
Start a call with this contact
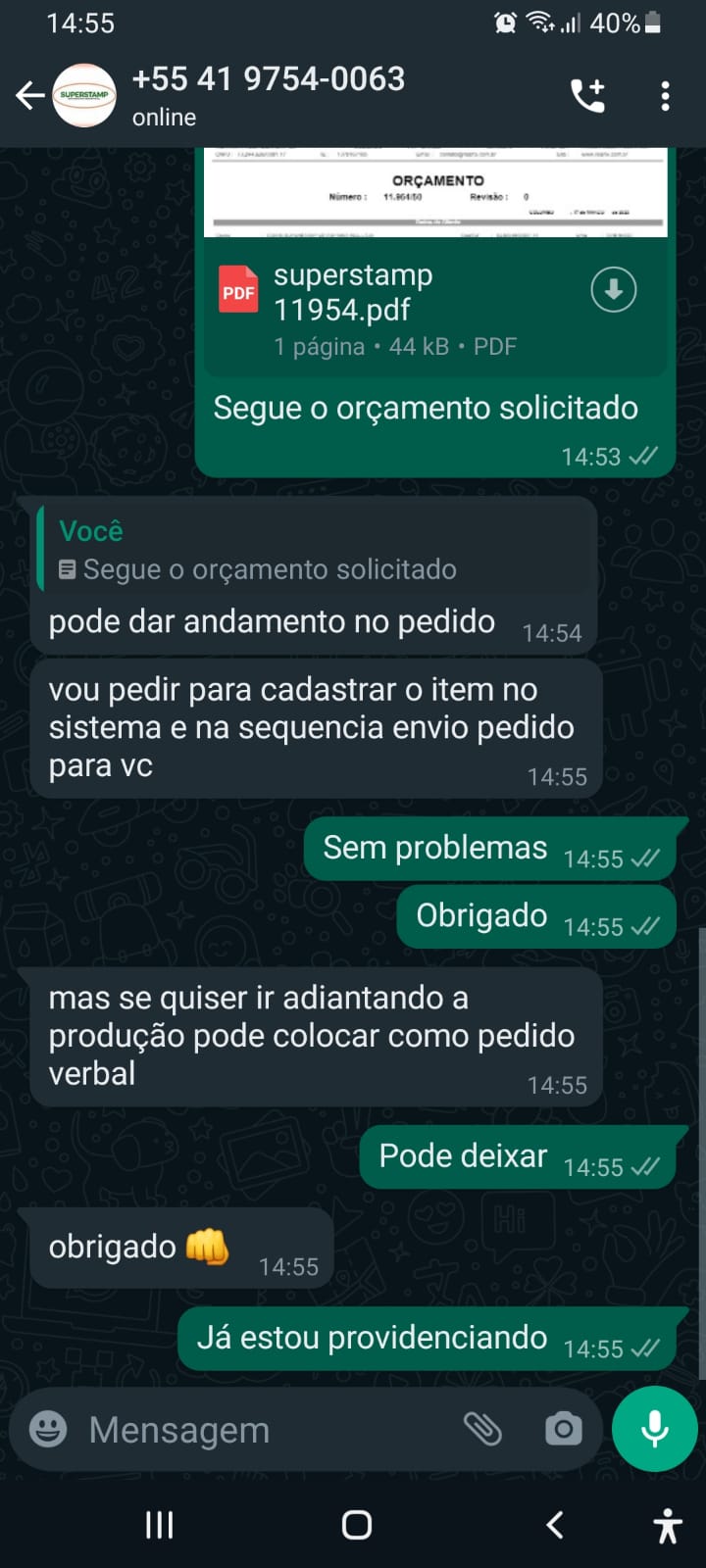(587, 95)
